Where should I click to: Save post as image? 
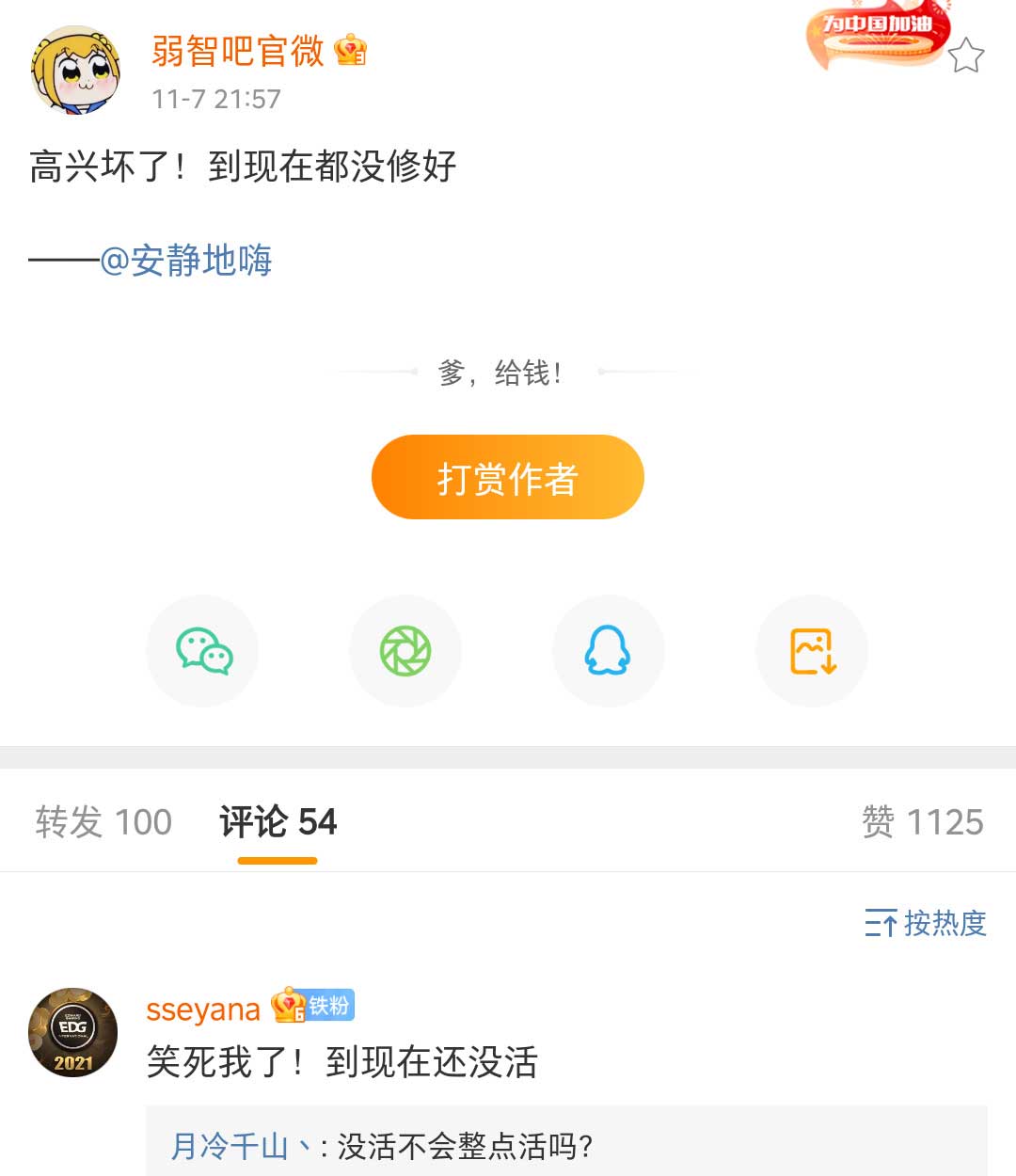(812, 651)
